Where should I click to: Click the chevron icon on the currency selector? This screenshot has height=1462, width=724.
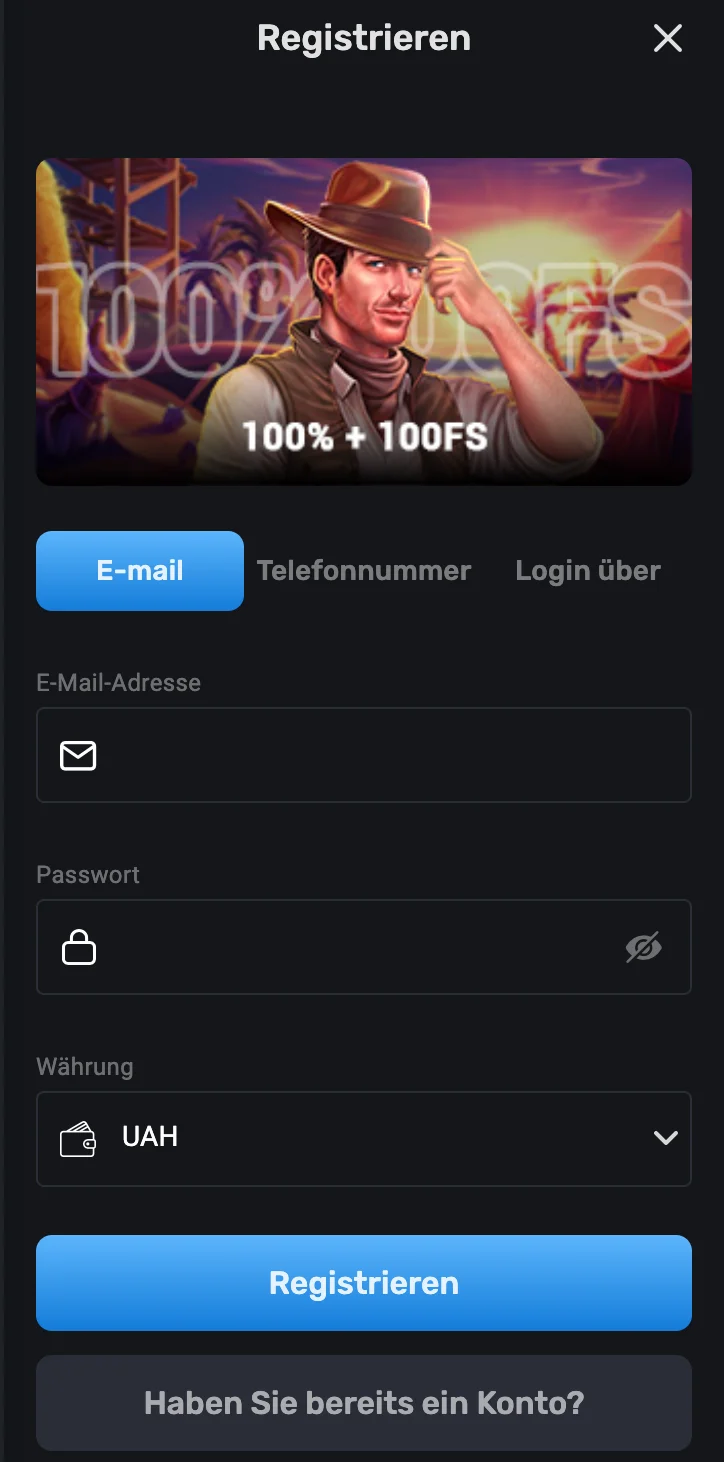(663, 1138)
